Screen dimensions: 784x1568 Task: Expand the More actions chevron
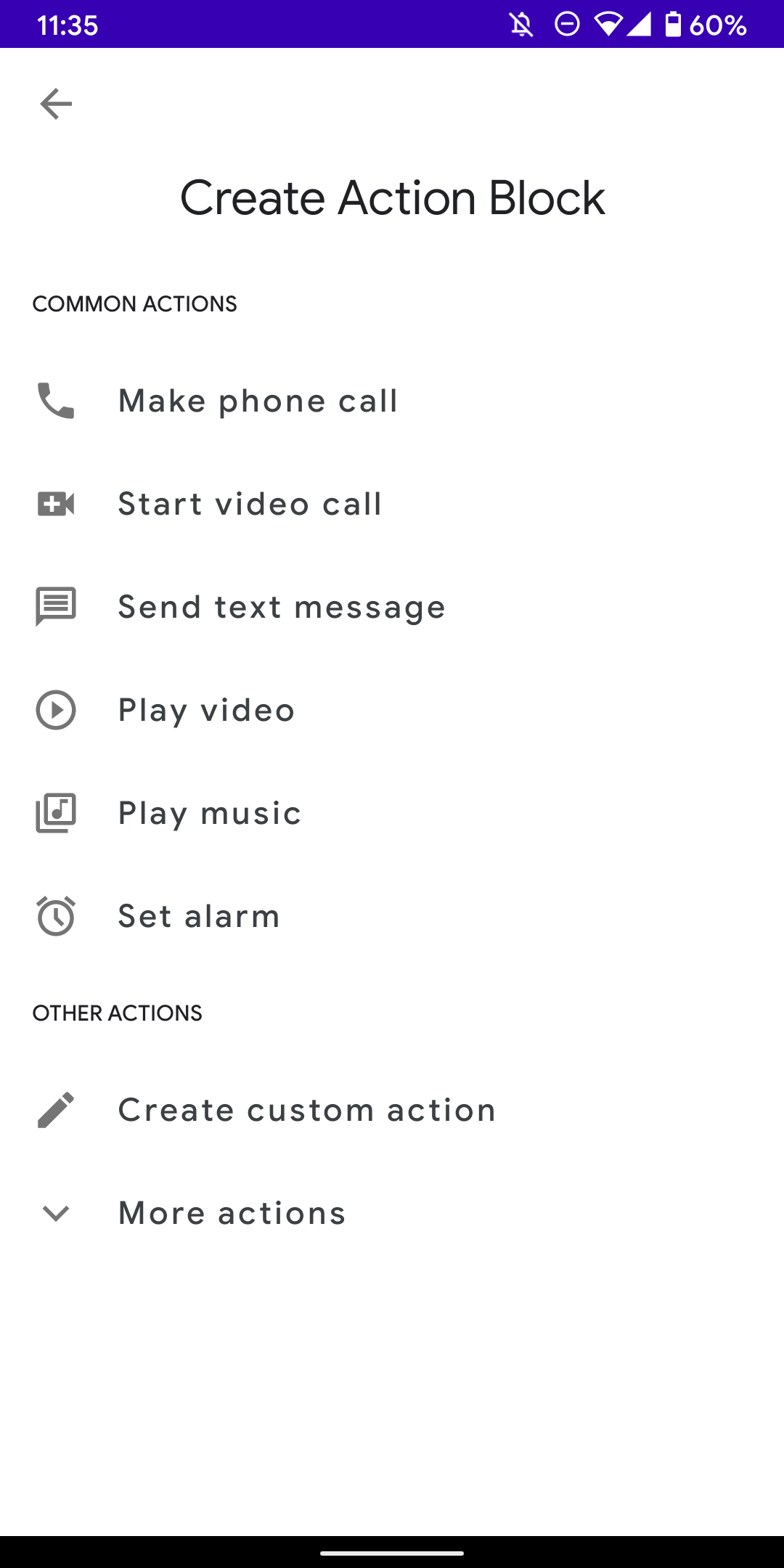click(x=55, y=1212)
